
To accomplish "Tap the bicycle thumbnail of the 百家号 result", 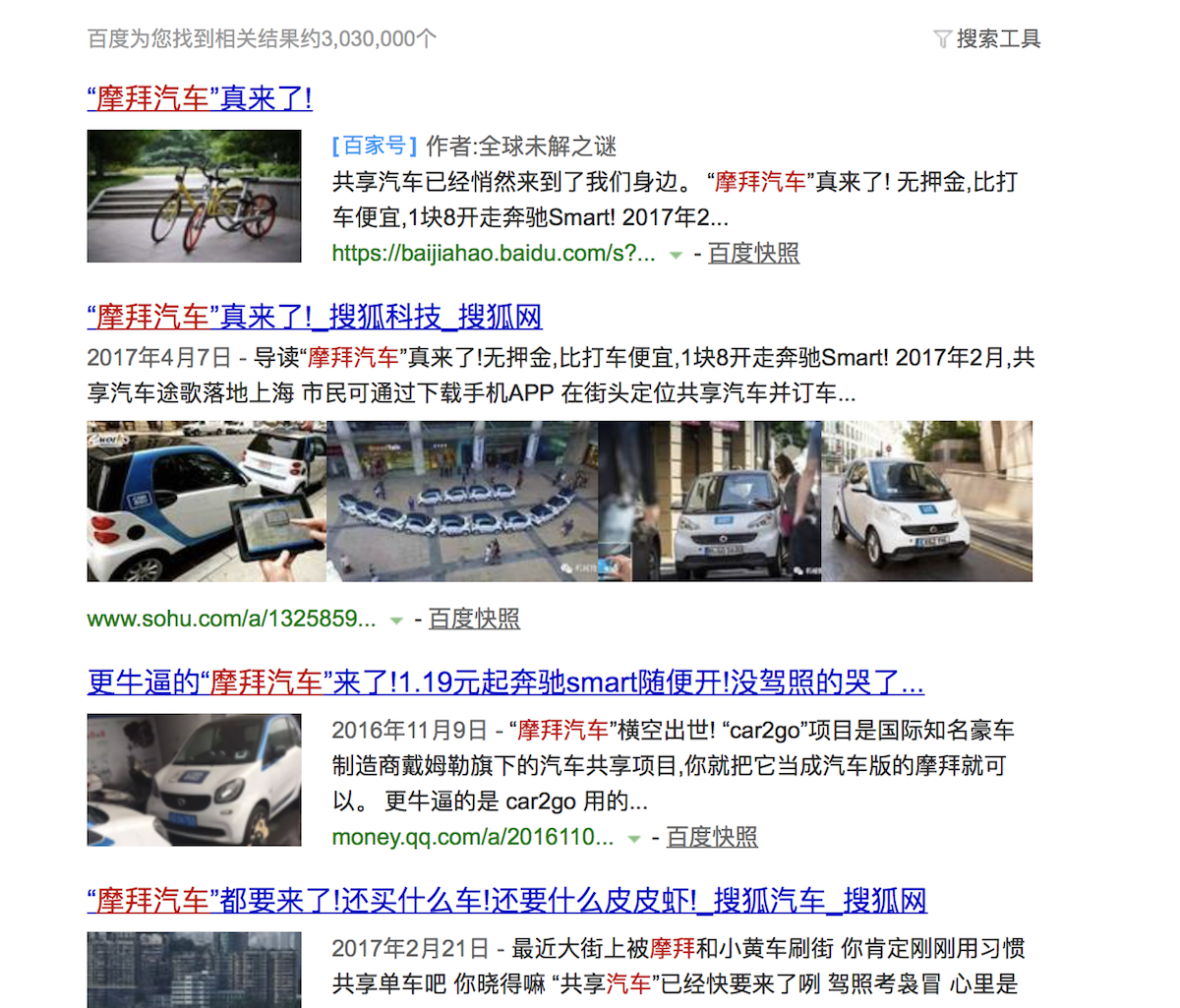I will 194,196.
